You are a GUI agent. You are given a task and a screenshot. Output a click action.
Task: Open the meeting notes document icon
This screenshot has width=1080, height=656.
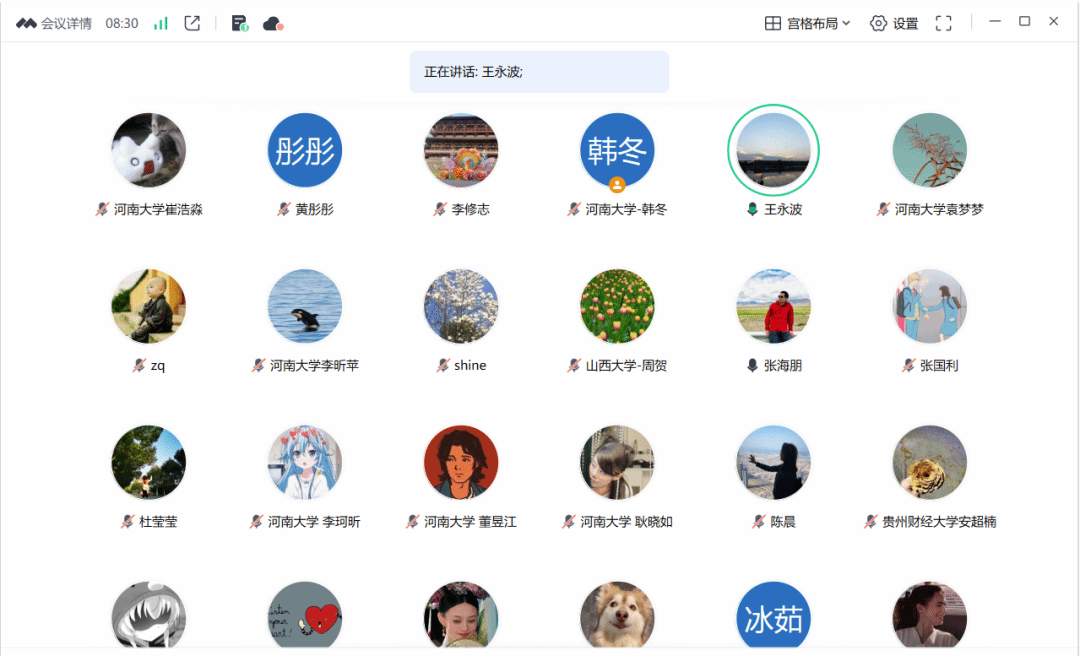pyautogui.click(x=239, y=23)
